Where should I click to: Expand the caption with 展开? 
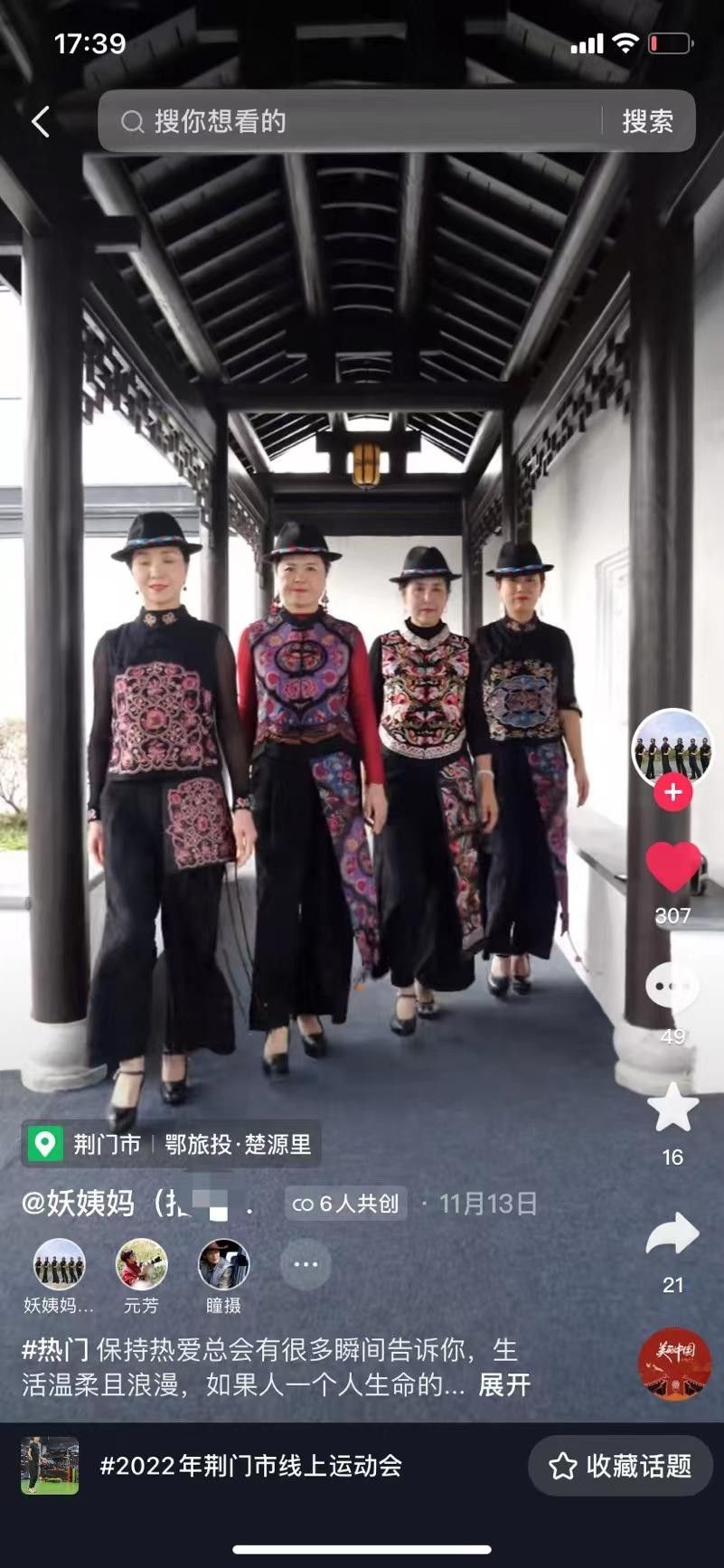(504, 1384)
